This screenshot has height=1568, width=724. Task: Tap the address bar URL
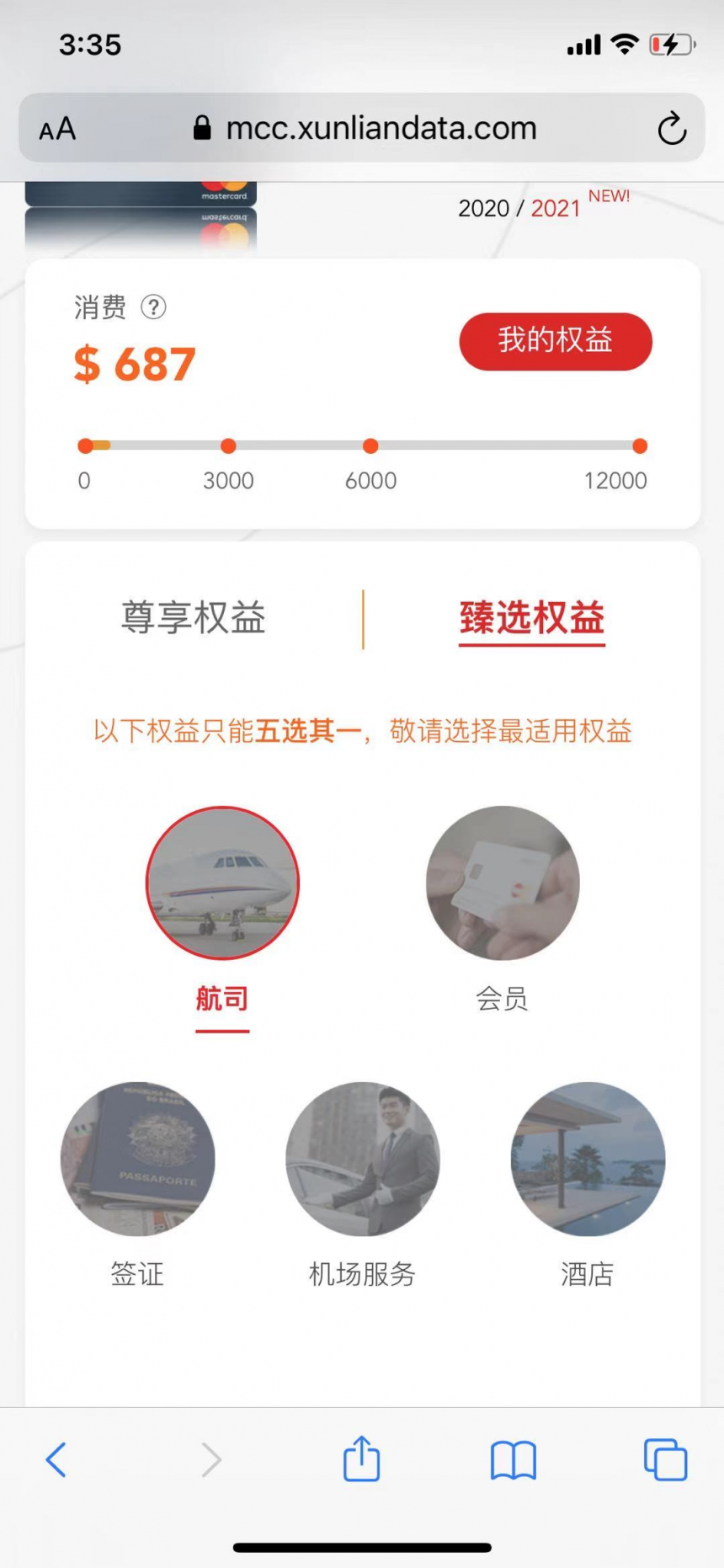tap(381, 128)
